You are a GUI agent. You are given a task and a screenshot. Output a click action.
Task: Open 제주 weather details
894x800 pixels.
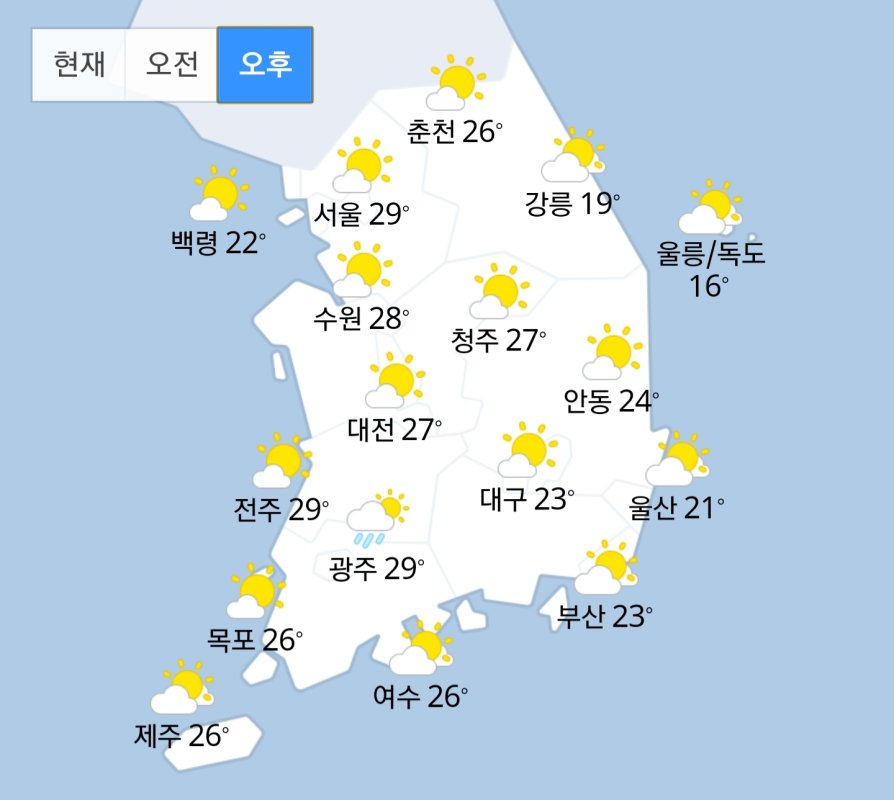tap(181, 712)
